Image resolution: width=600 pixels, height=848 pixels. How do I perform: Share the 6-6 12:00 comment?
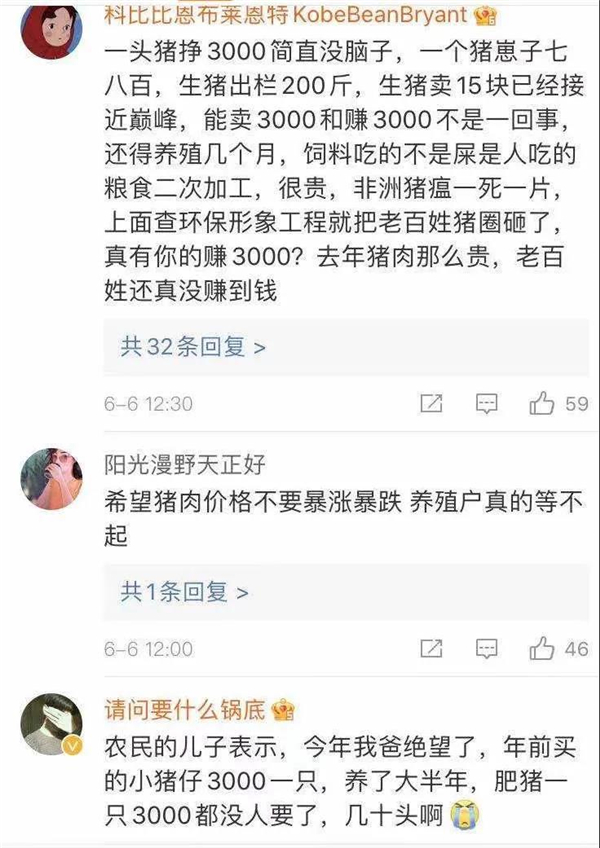click(432, 649)
